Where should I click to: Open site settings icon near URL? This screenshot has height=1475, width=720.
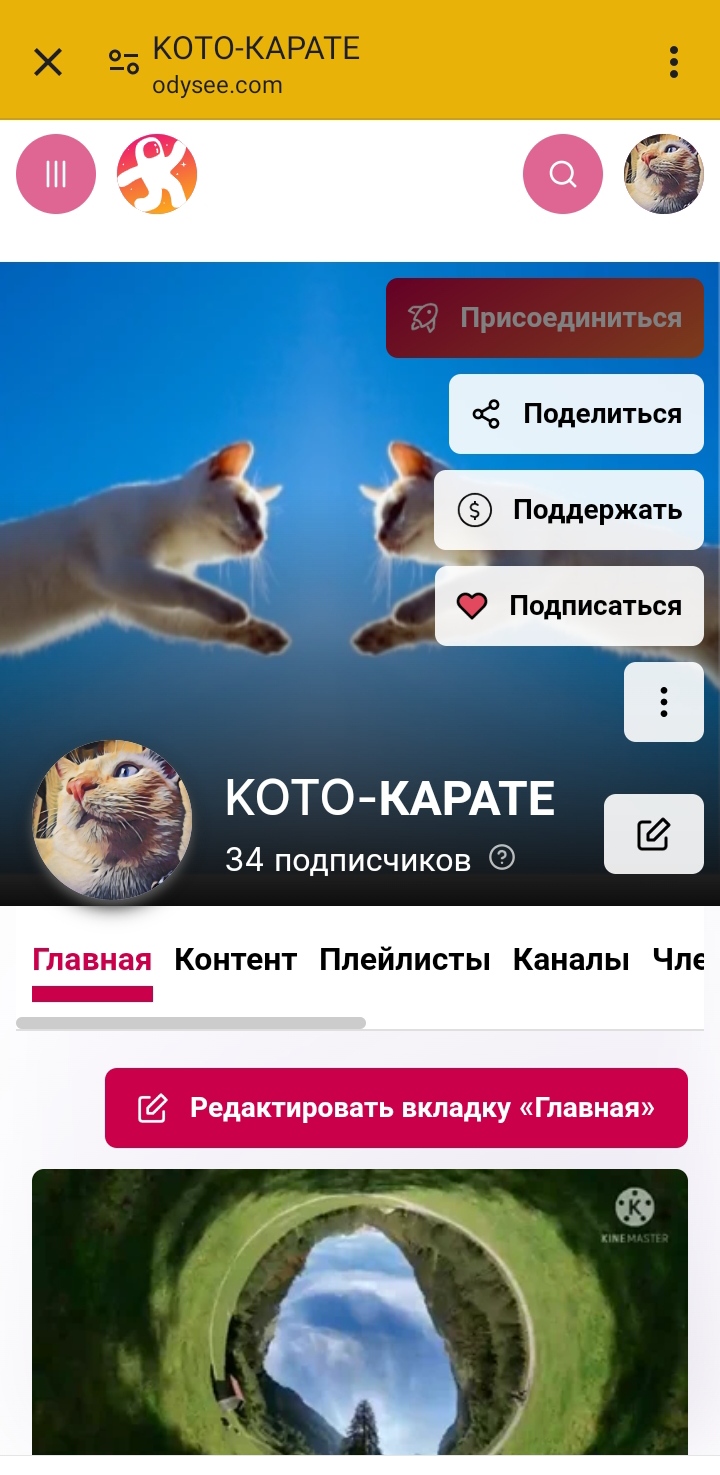124,62
